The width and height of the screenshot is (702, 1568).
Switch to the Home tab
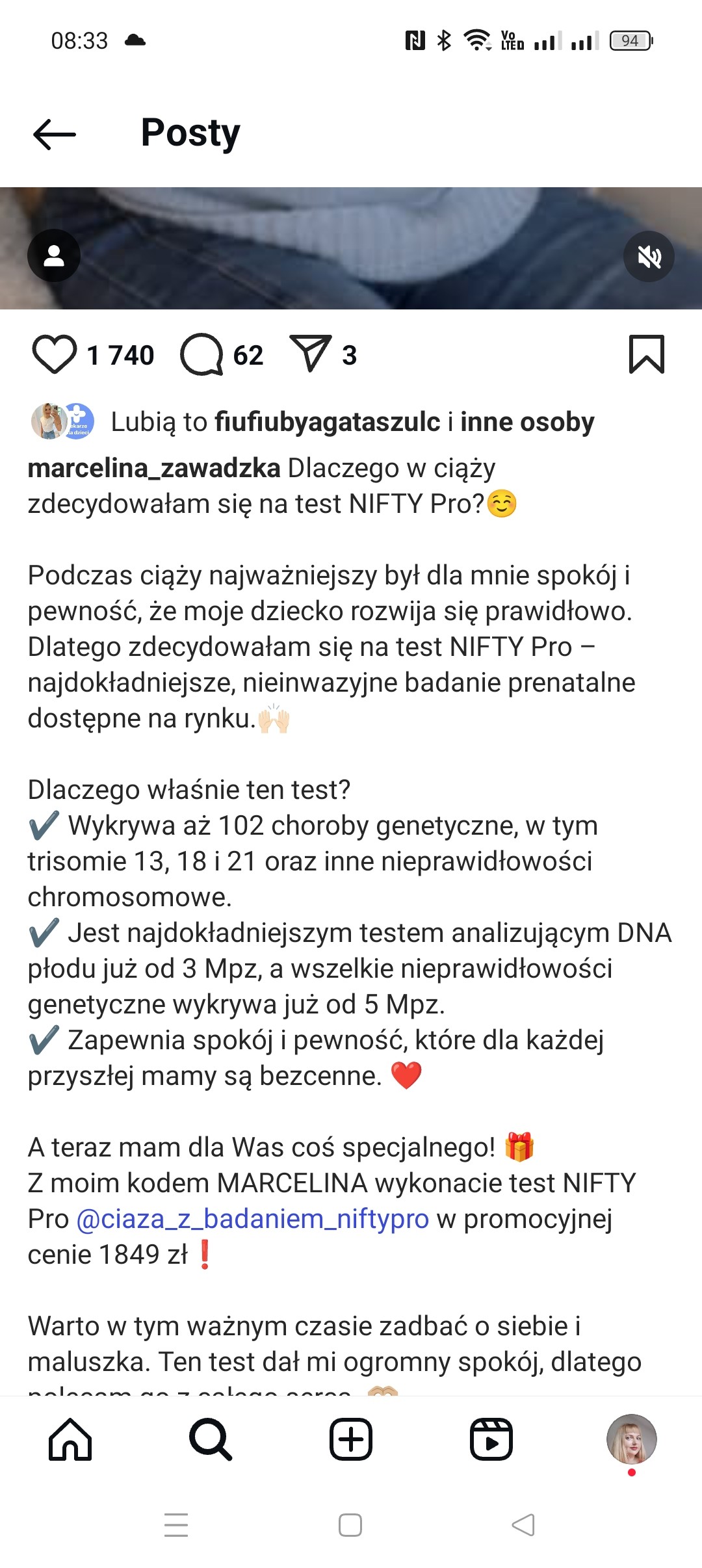[x=70, y=1439]
